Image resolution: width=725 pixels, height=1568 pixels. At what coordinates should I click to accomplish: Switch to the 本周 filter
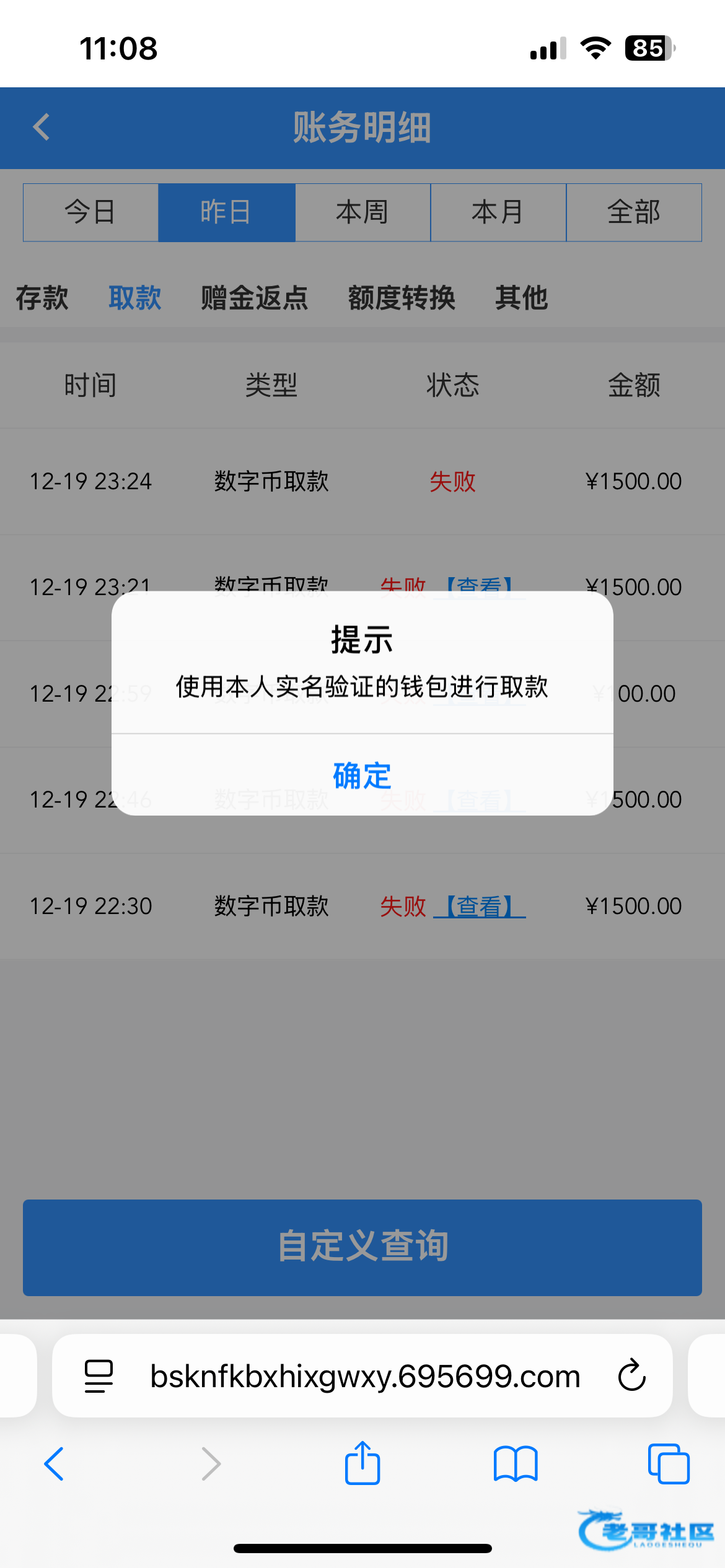[x=362, y=212]
